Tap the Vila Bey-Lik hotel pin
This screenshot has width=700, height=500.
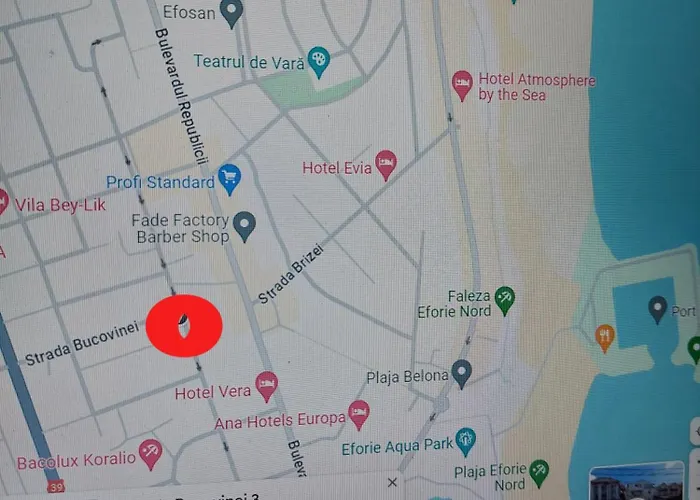coord(3,201)
